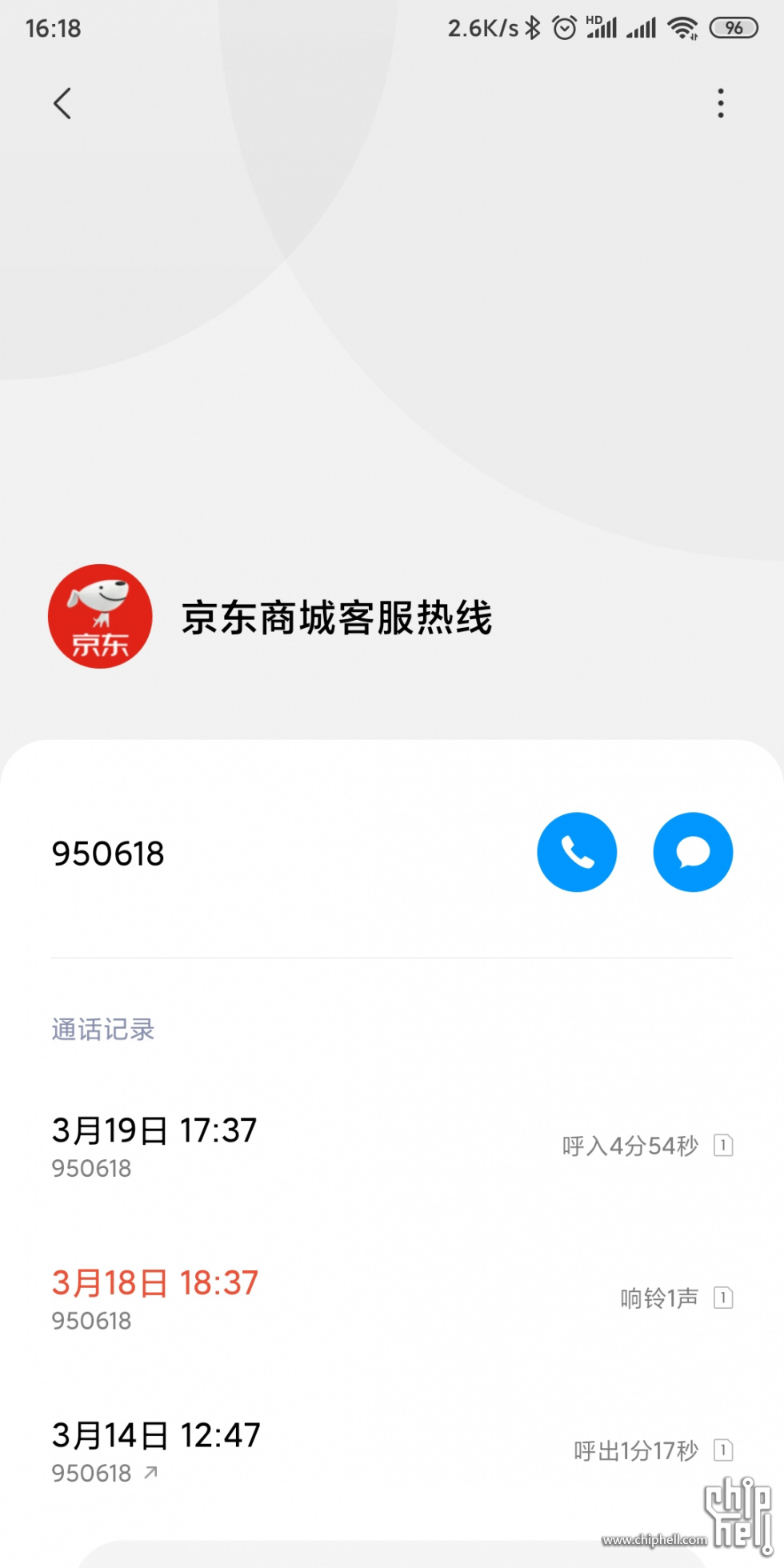Viewport: 784px width, 1568px height.
Task: Tap the battery indicator showing 96
Action: 732,26
